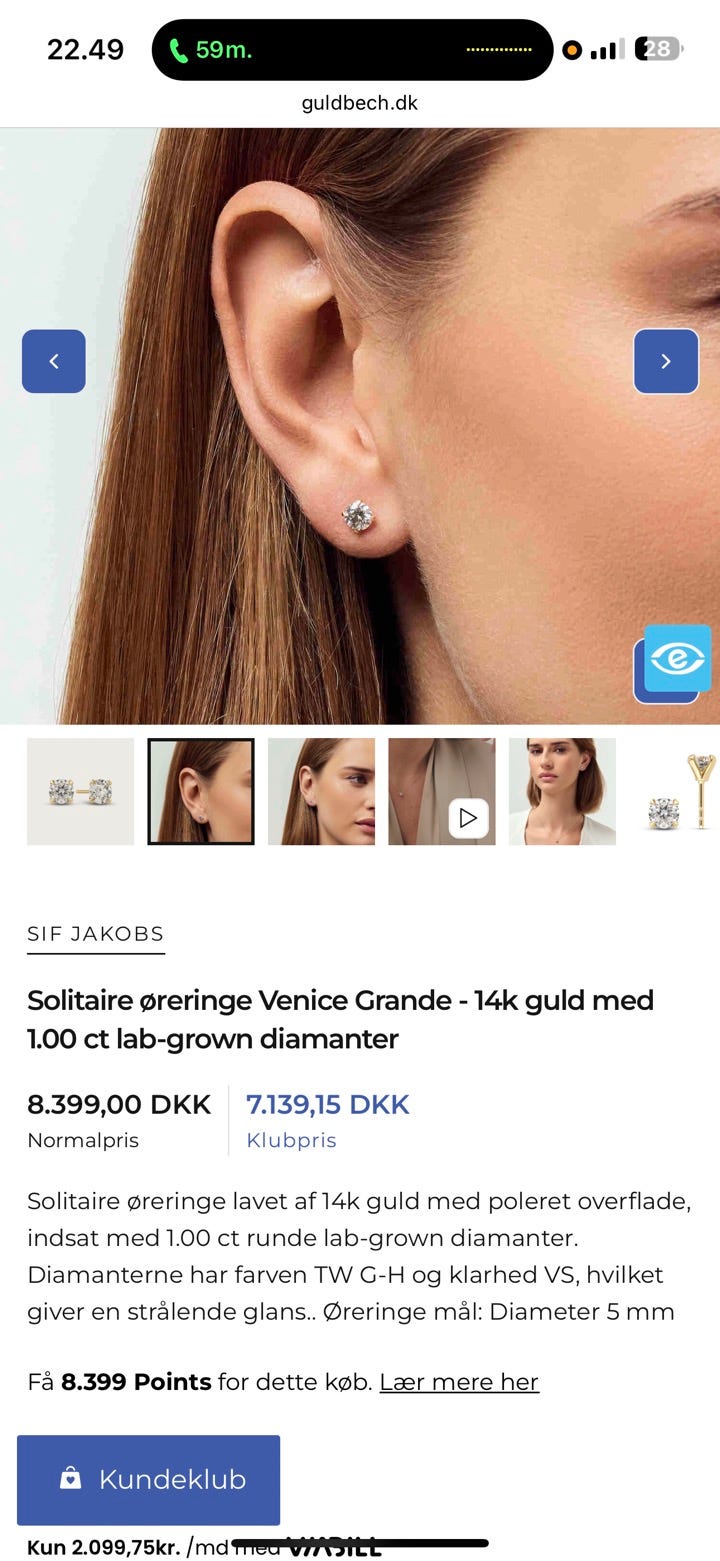The image size is (720, 1561).
Task: Select the single gold earring thumbnail
Action: tap(681, 791)
